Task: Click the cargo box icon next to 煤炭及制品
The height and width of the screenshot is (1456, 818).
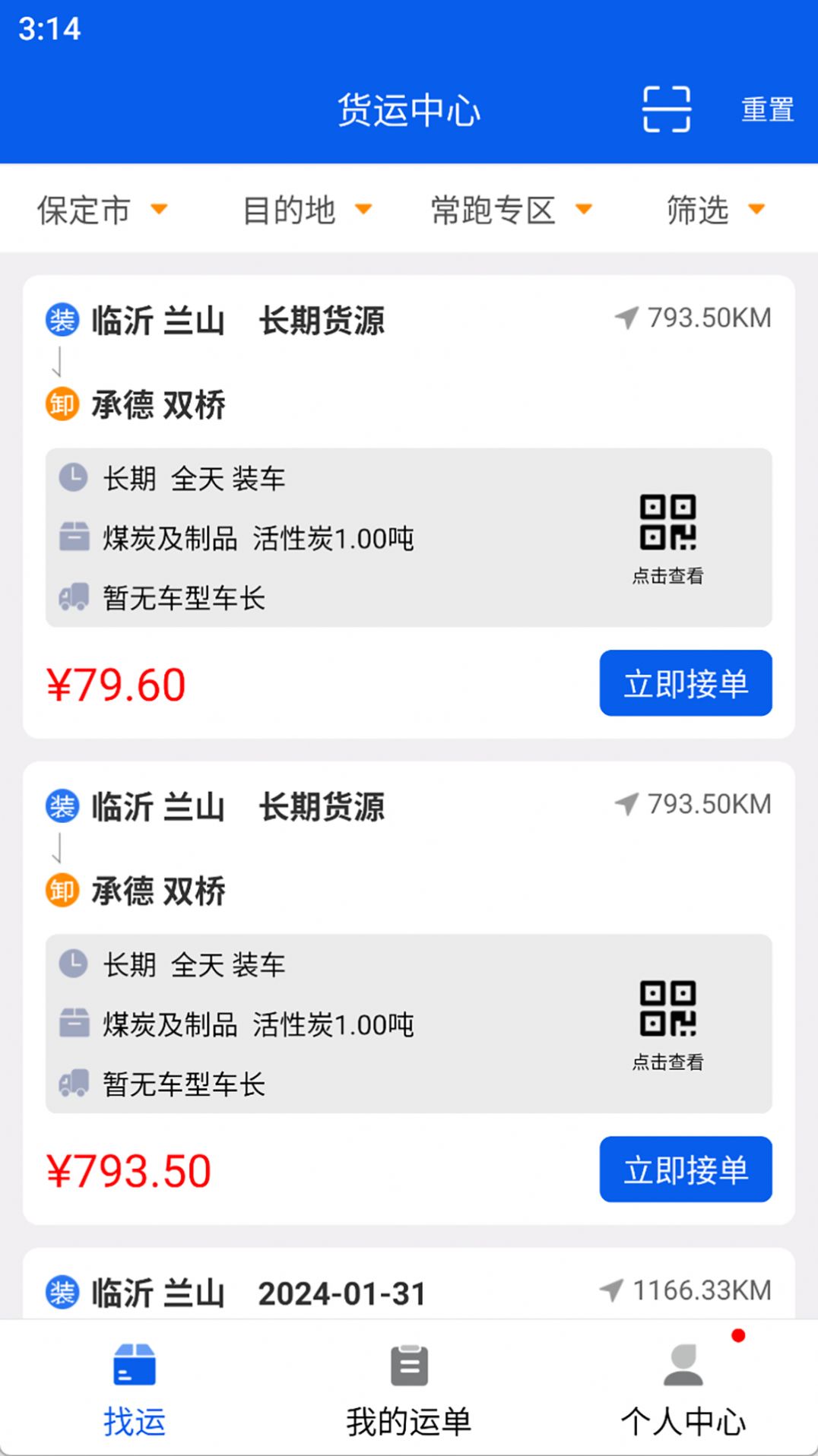Action: (x=72, y=537)
